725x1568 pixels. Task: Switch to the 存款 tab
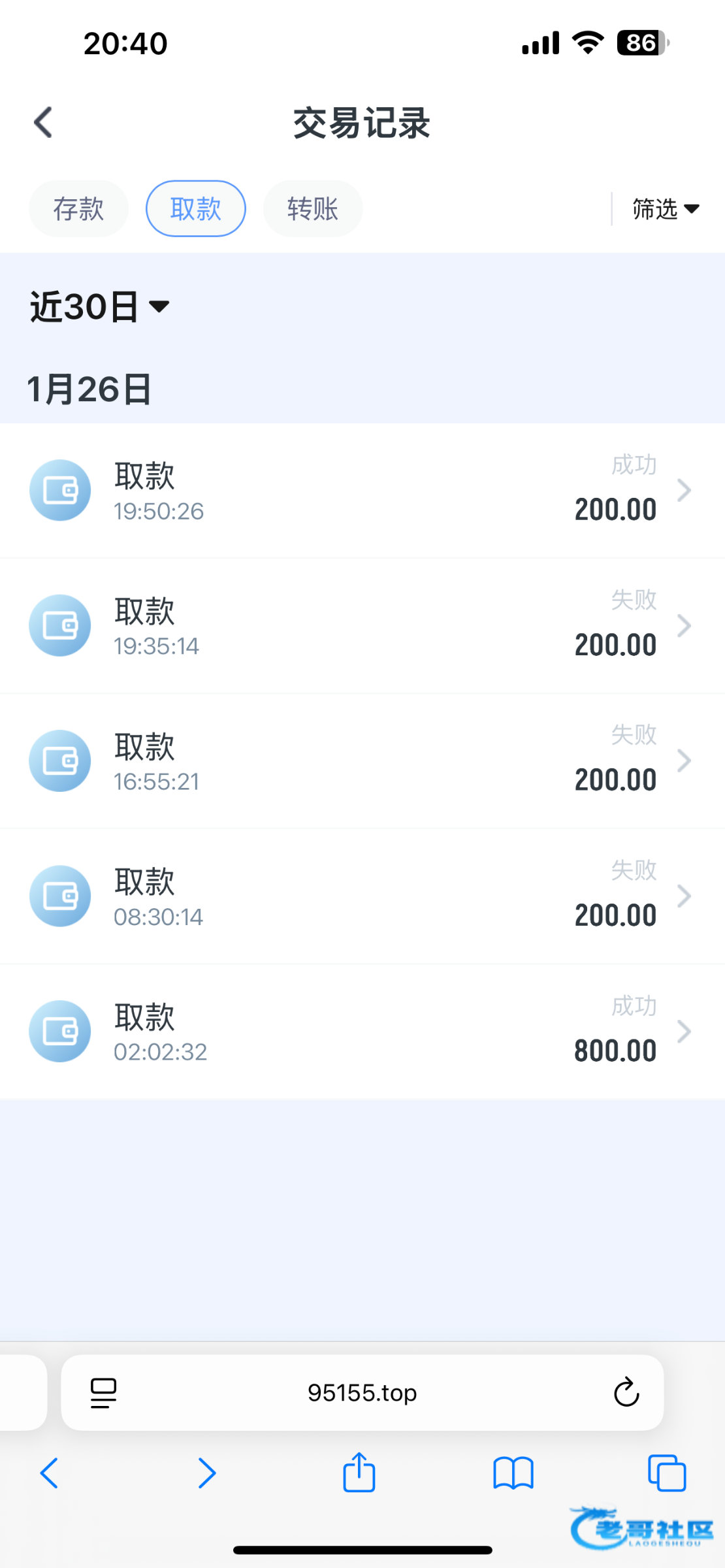(78, 209)
